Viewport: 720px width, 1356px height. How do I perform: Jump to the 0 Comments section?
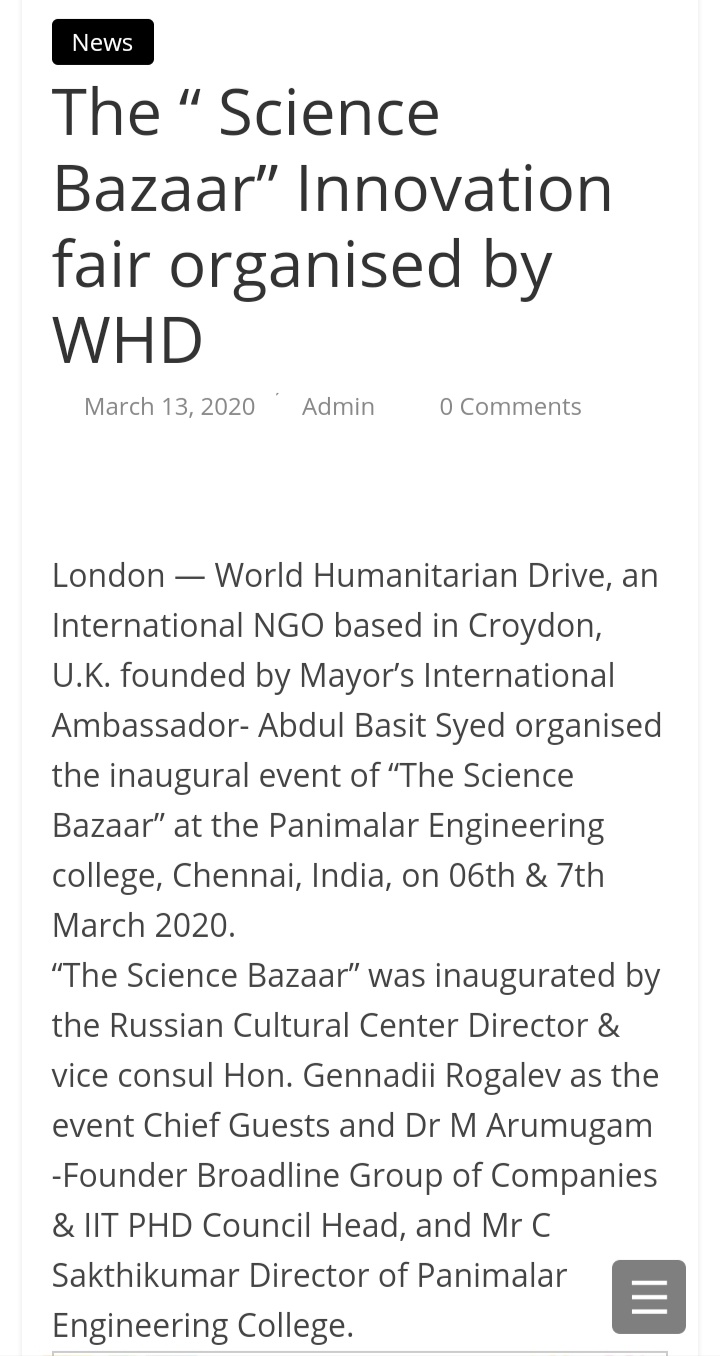(510, 406)
